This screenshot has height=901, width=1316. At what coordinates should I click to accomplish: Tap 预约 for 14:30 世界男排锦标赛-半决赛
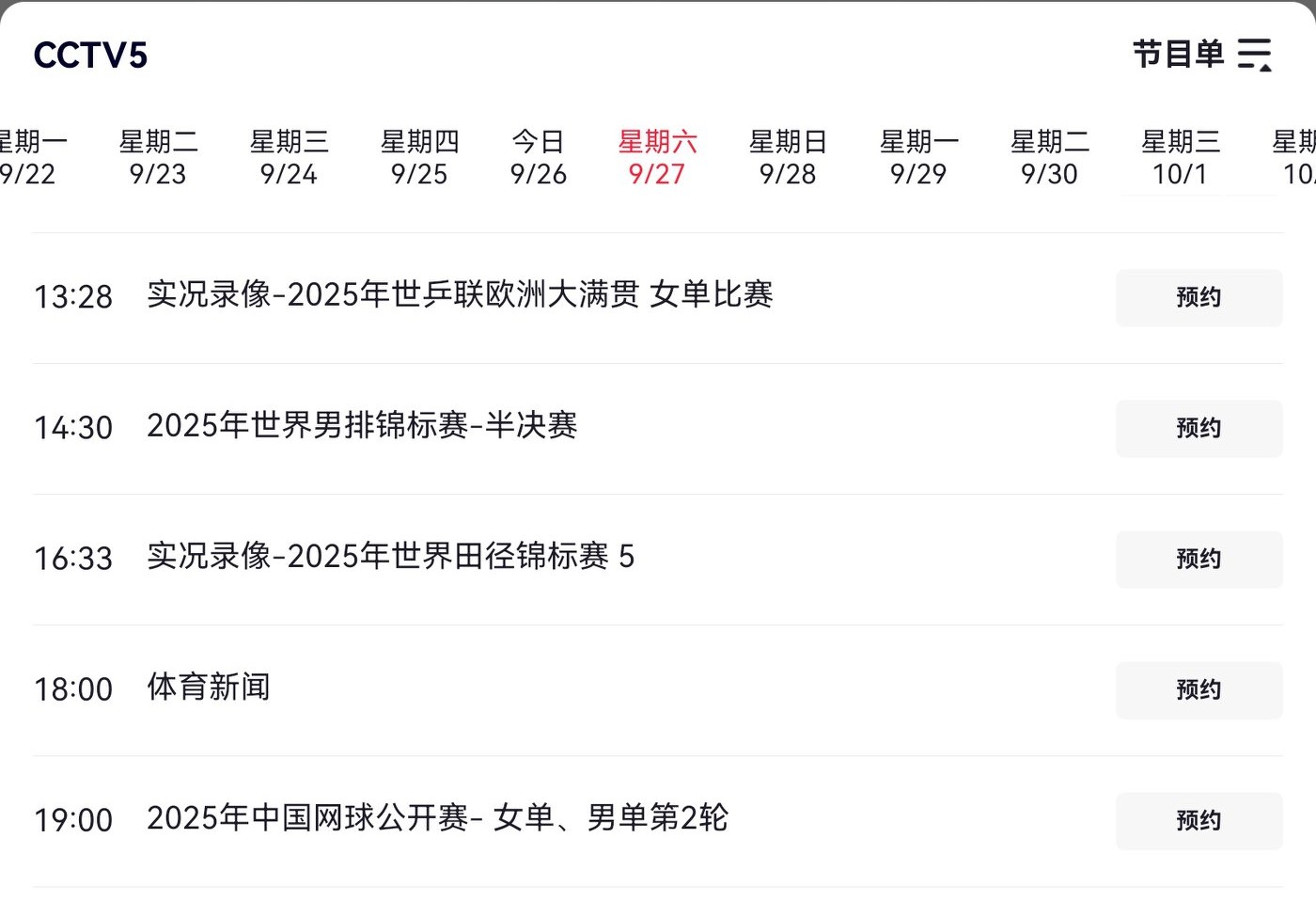pos(1198,429)
